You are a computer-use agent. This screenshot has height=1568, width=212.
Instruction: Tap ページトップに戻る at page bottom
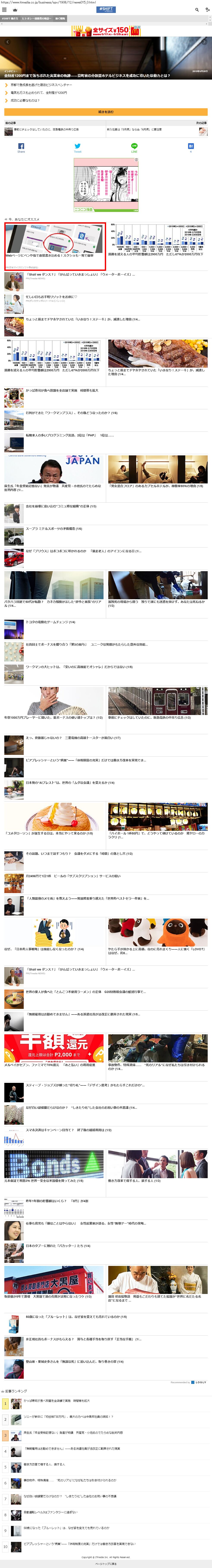pyautogui.click(x=106, y=1564)
